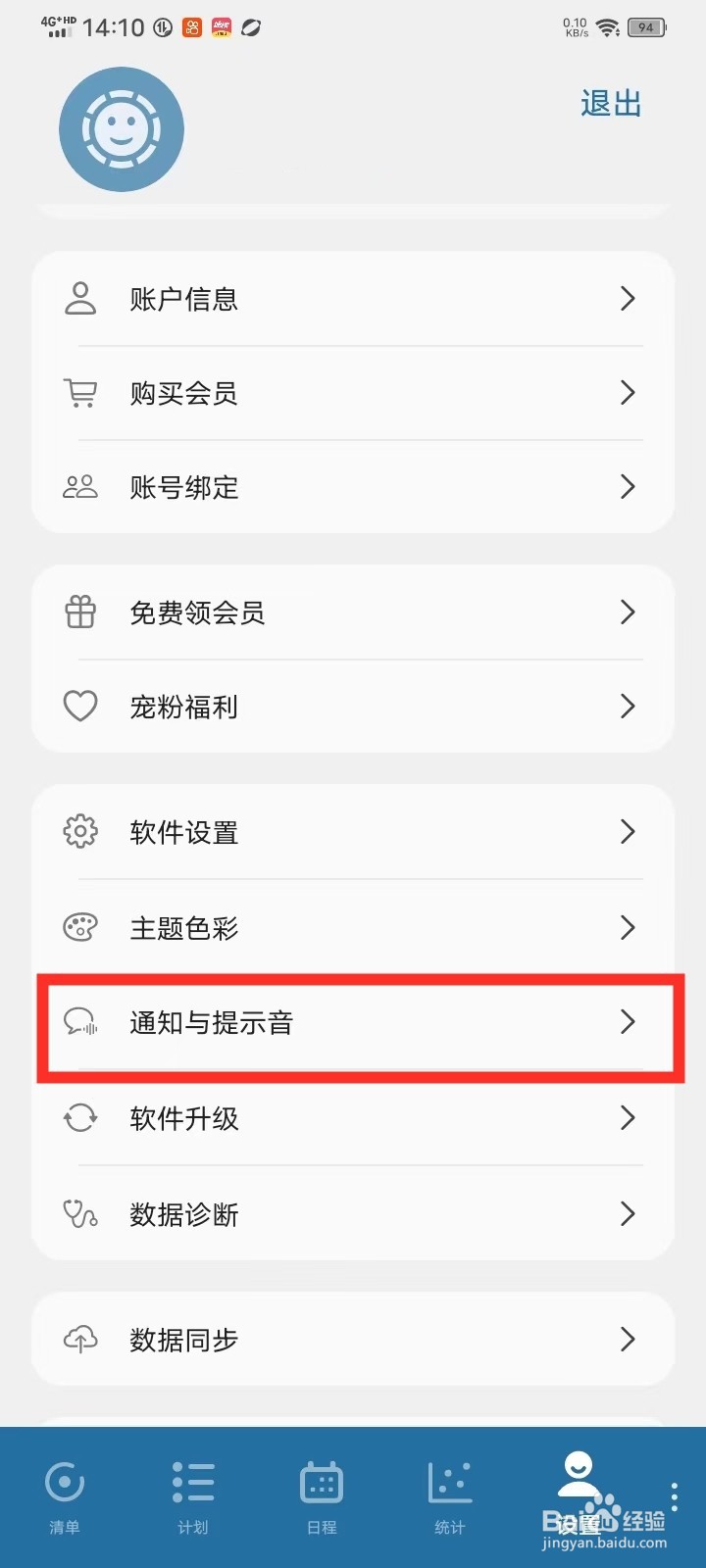The height and width of the screenshot is (1568, 706).
Task: Open 数据同步 with its right arrow
Action: click(x=628, y=1339)
